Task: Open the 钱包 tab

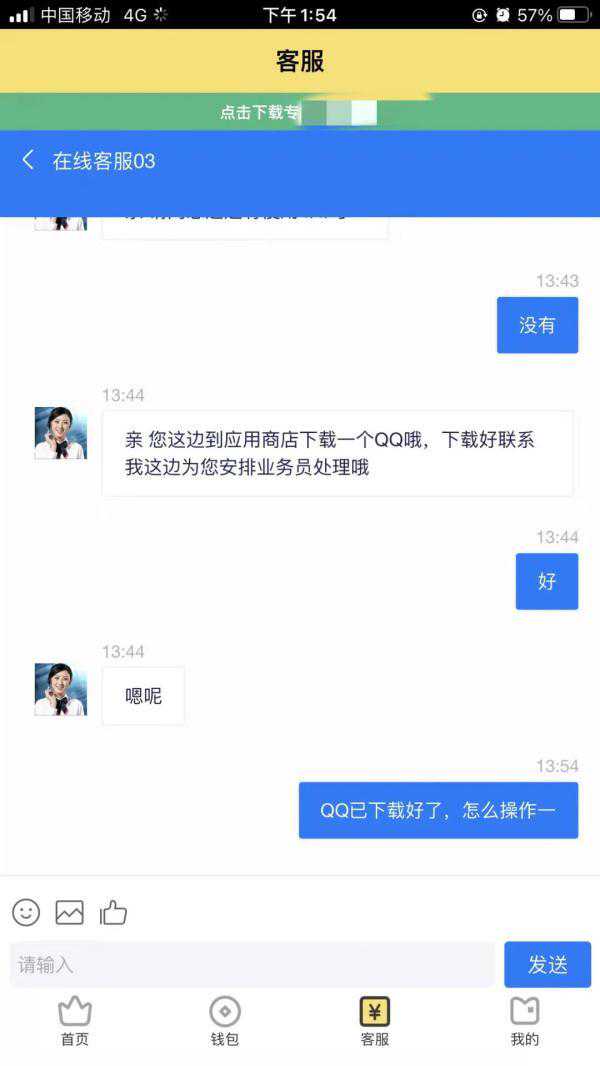Action: [x=225, y=1021]
